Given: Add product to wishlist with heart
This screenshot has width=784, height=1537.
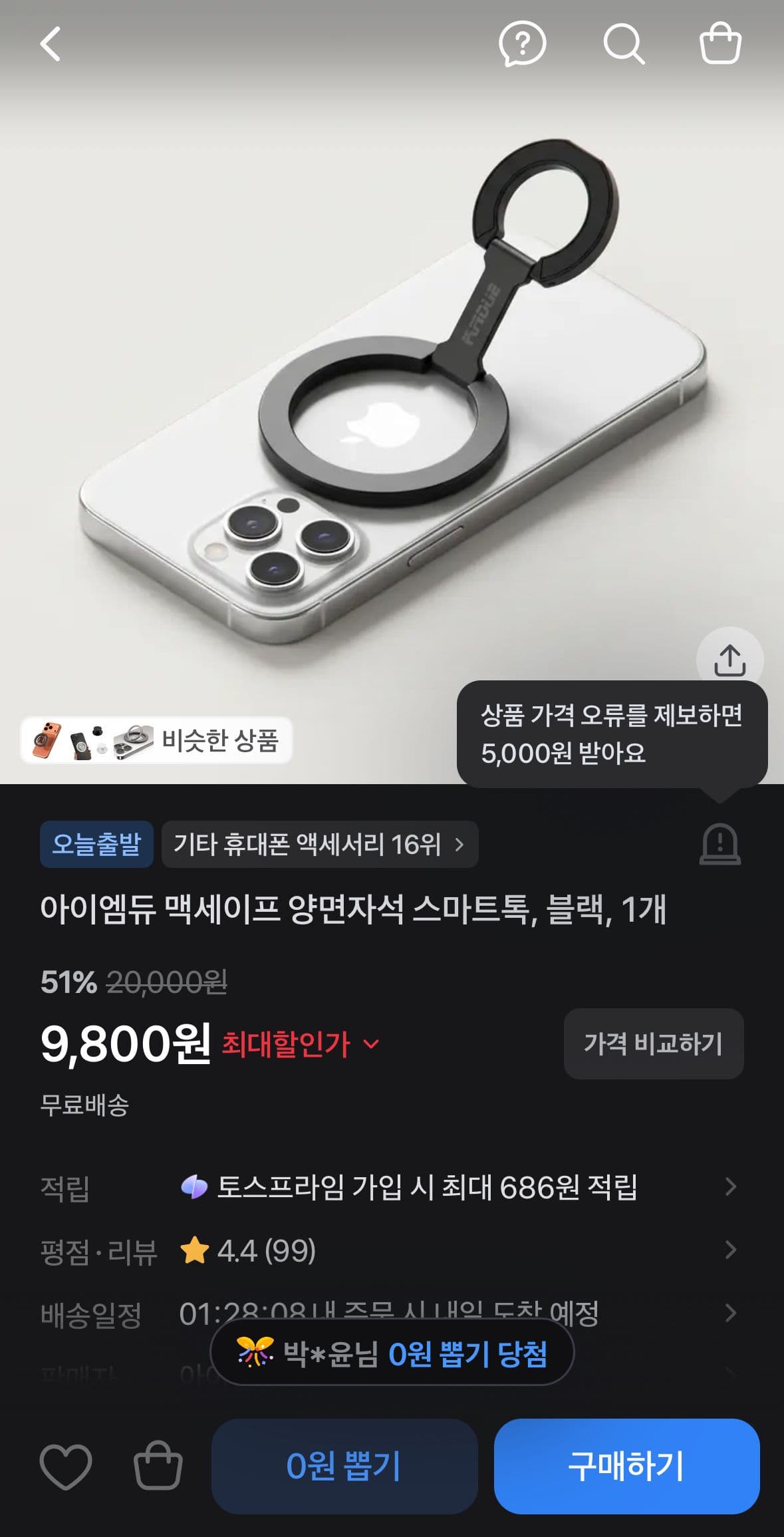Looking at the screenshot, I should click(66, 1467).
